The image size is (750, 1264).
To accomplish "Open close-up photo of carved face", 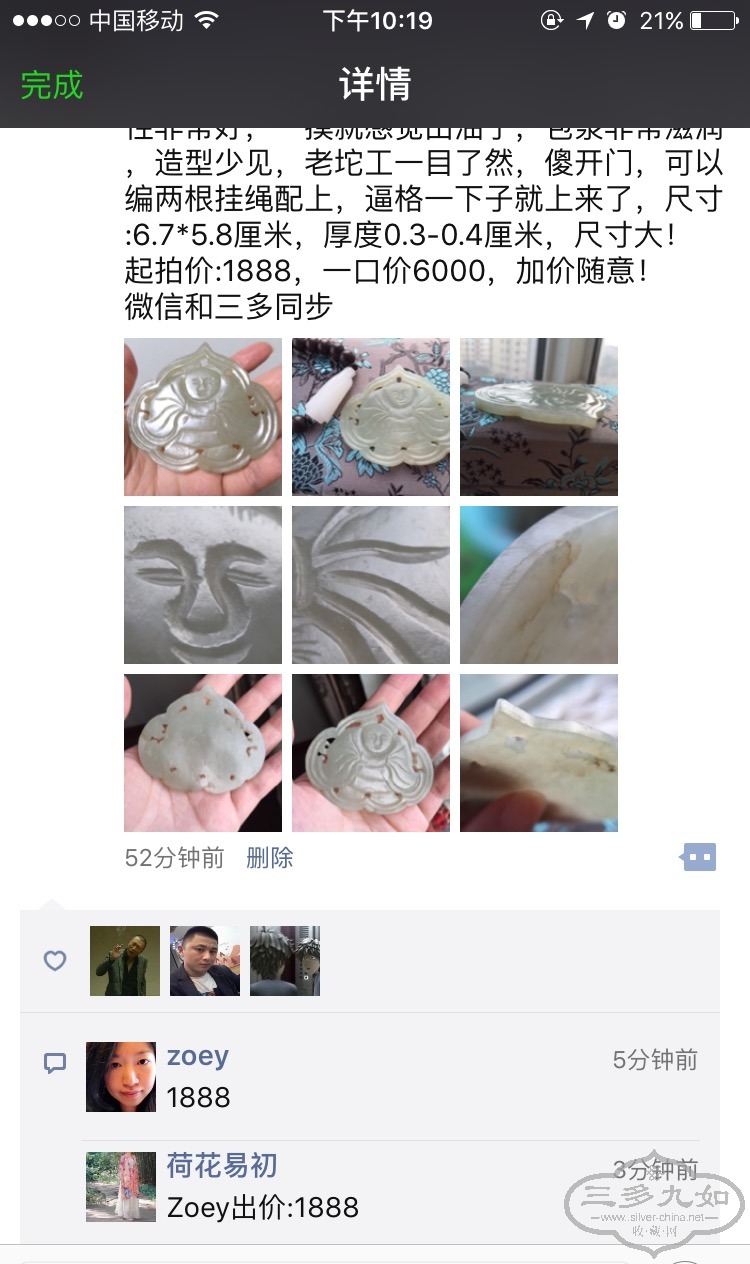I will 203,585.
